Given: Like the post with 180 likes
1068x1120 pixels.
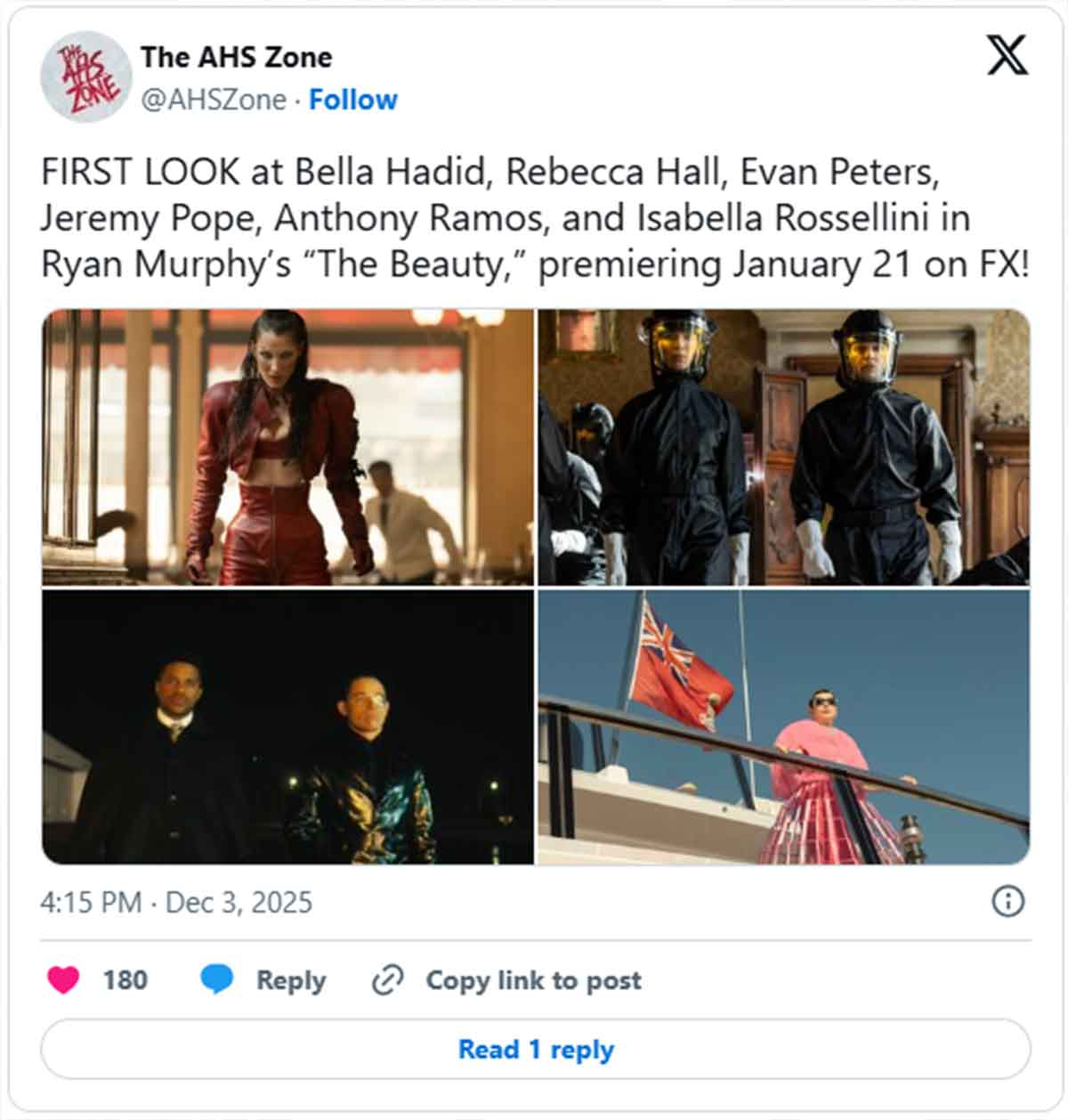Looking at the screenshot, I should [x=64, y=980].
